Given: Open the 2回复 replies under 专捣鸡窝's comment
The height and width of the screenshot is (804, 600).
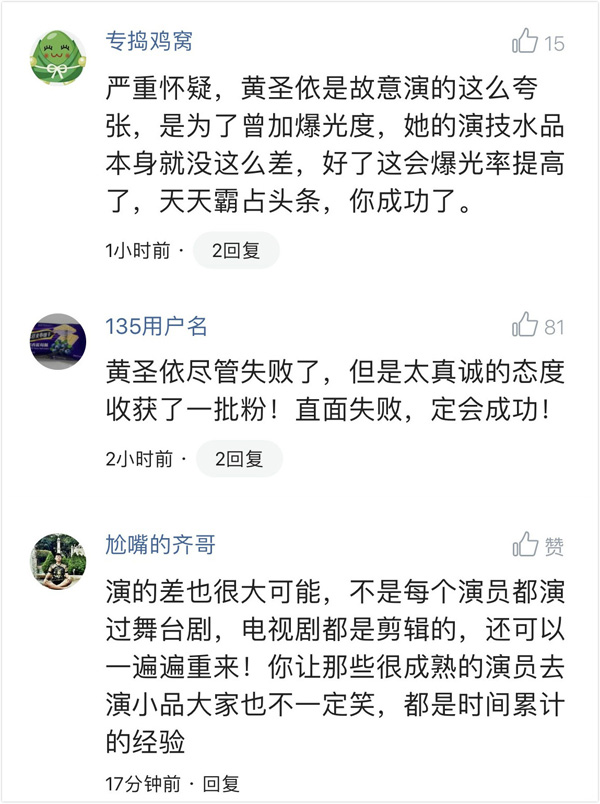Looking at the screenshot, I should click(x=236, y=252).
